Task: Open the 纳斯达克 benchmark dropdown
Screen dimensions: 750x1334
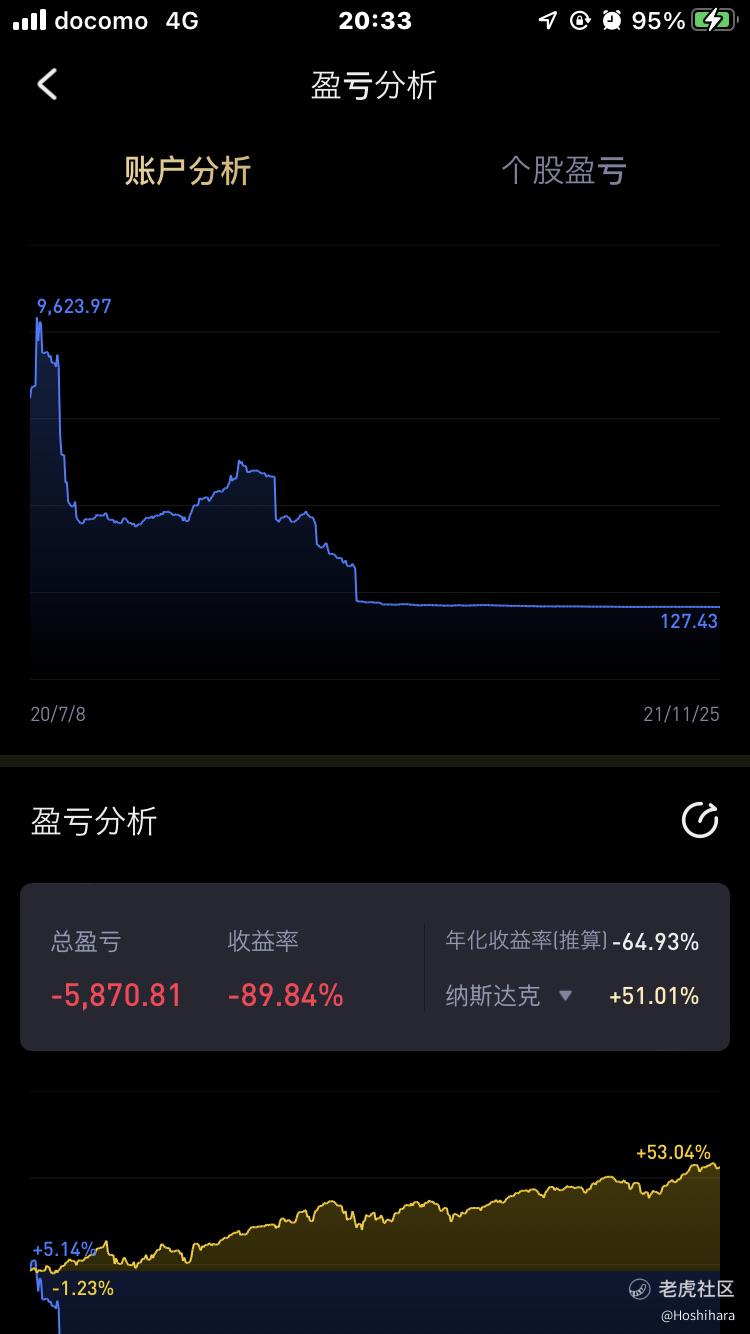Action: (508, 996)
